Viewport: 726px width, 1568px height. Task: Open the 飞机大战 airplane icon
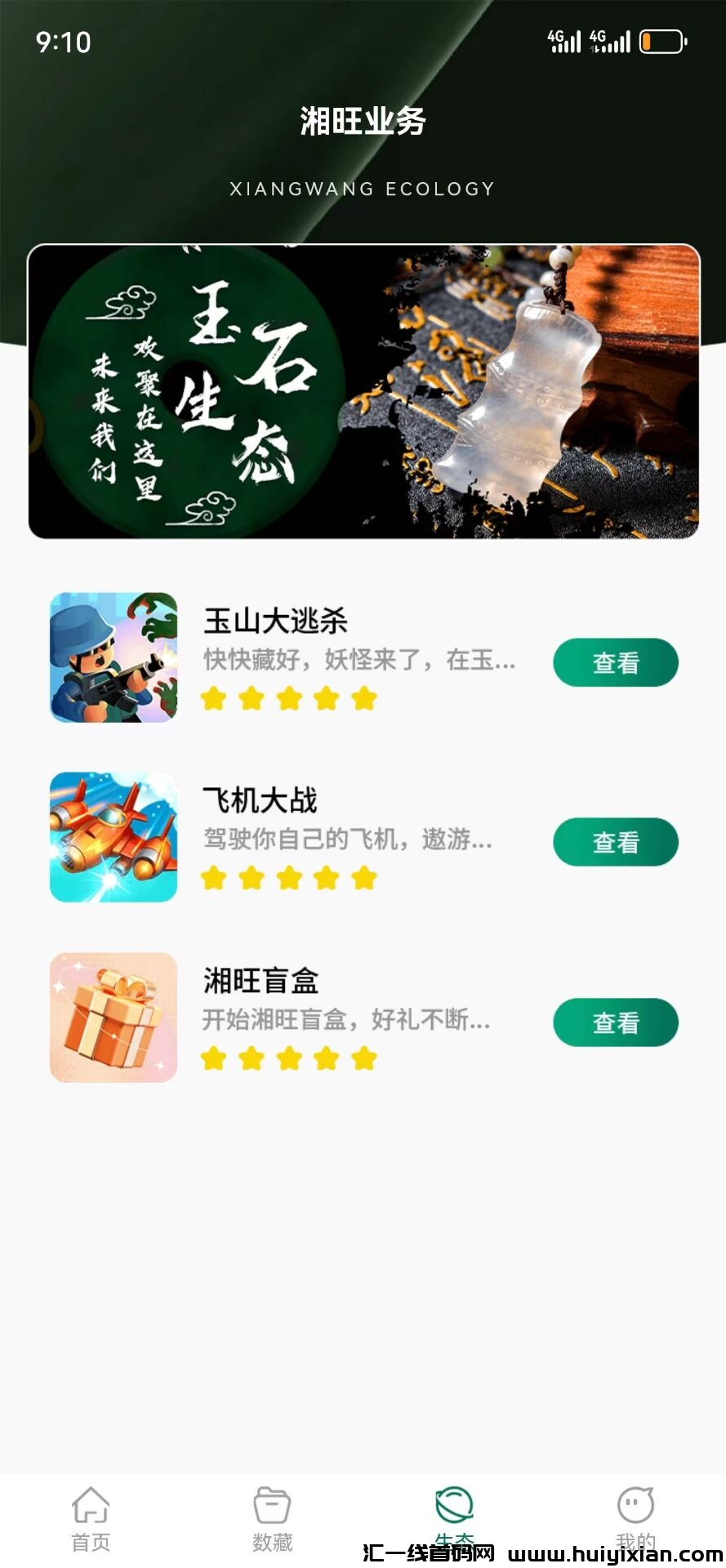click(114, 837)
